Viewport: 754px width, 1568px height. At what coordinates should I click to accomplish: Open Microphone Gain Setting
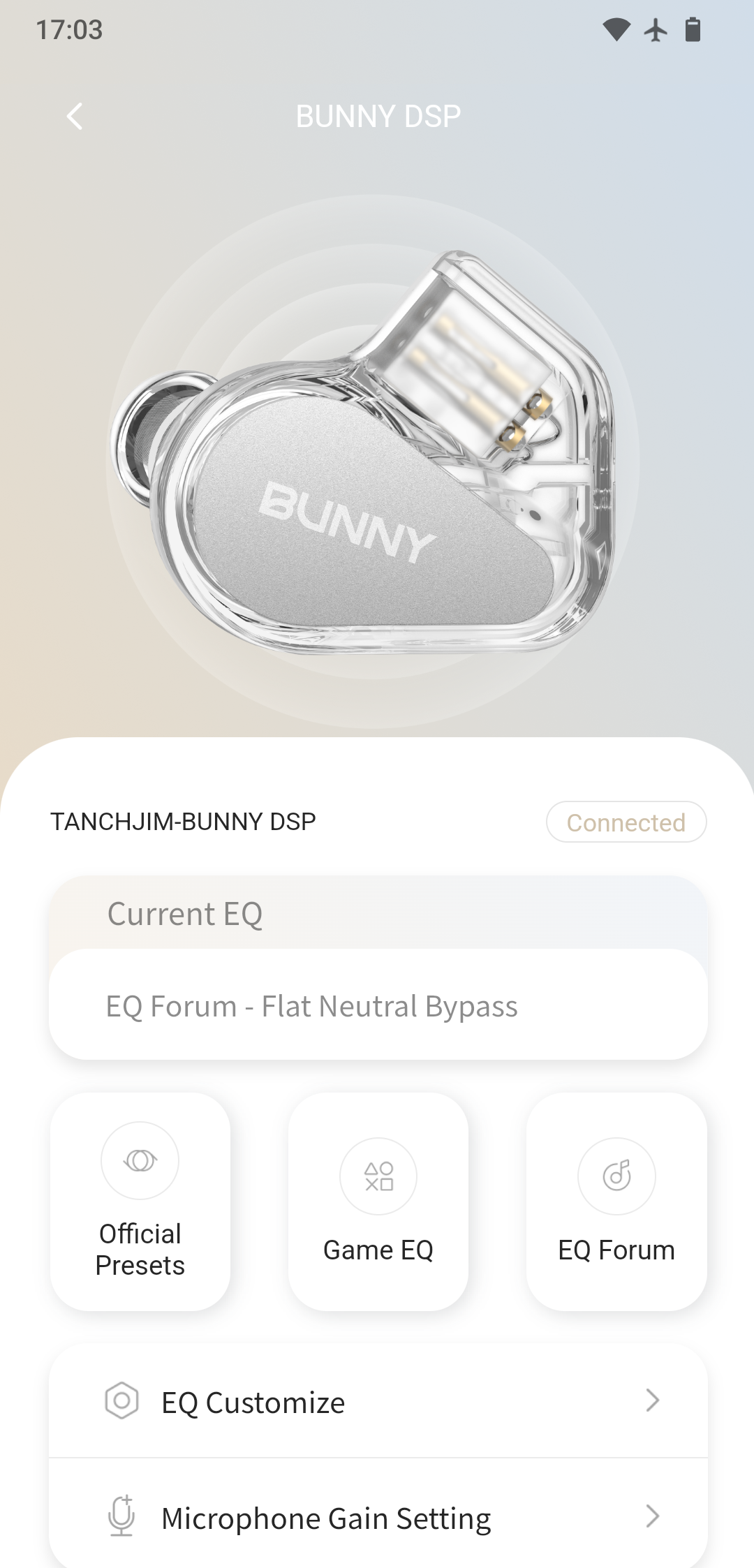click(378, 1518)
